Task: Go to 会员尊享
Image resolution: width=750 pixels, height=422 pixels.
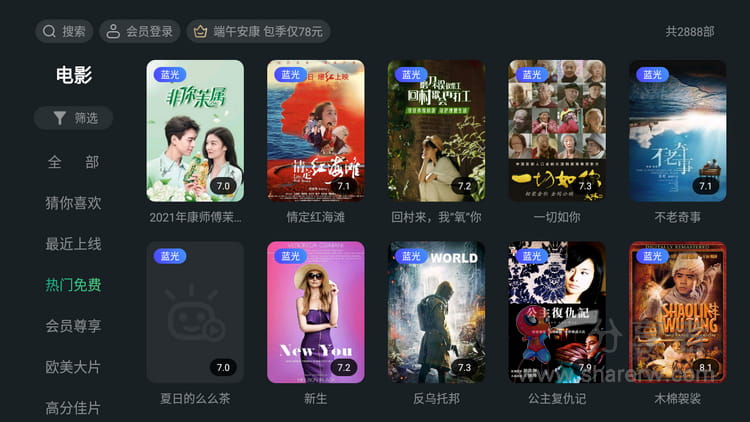Action: 73,326
